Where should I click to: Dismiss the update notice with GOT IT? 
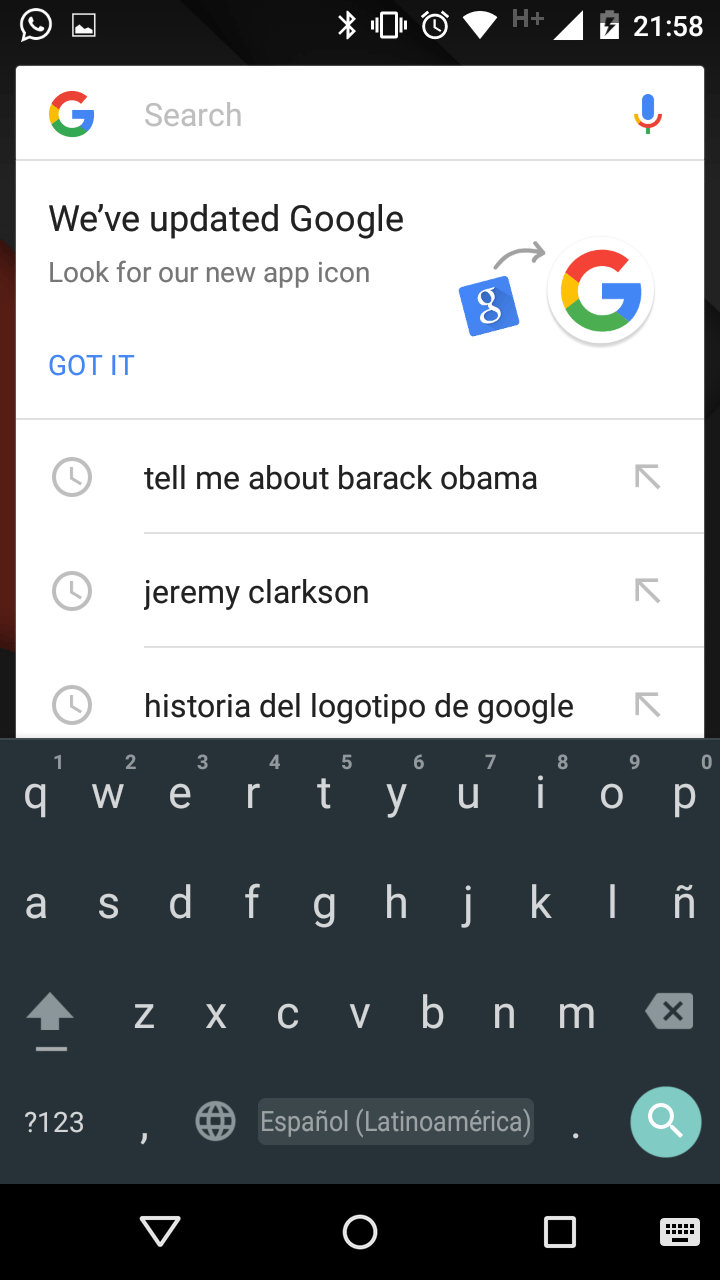pyautogui.click(x=91, y=365)
